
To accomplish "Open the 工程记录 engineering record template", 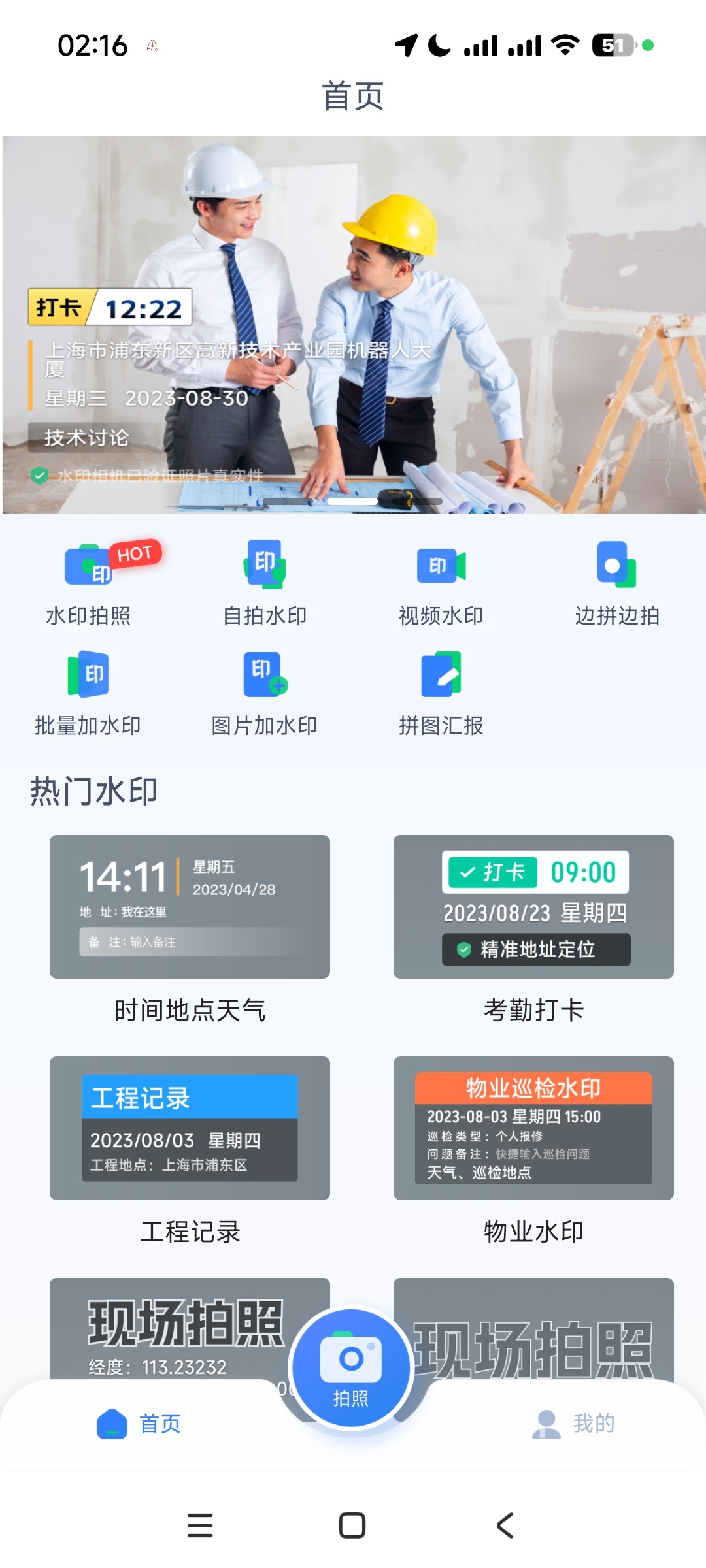I will click(x=189, y=1128).
